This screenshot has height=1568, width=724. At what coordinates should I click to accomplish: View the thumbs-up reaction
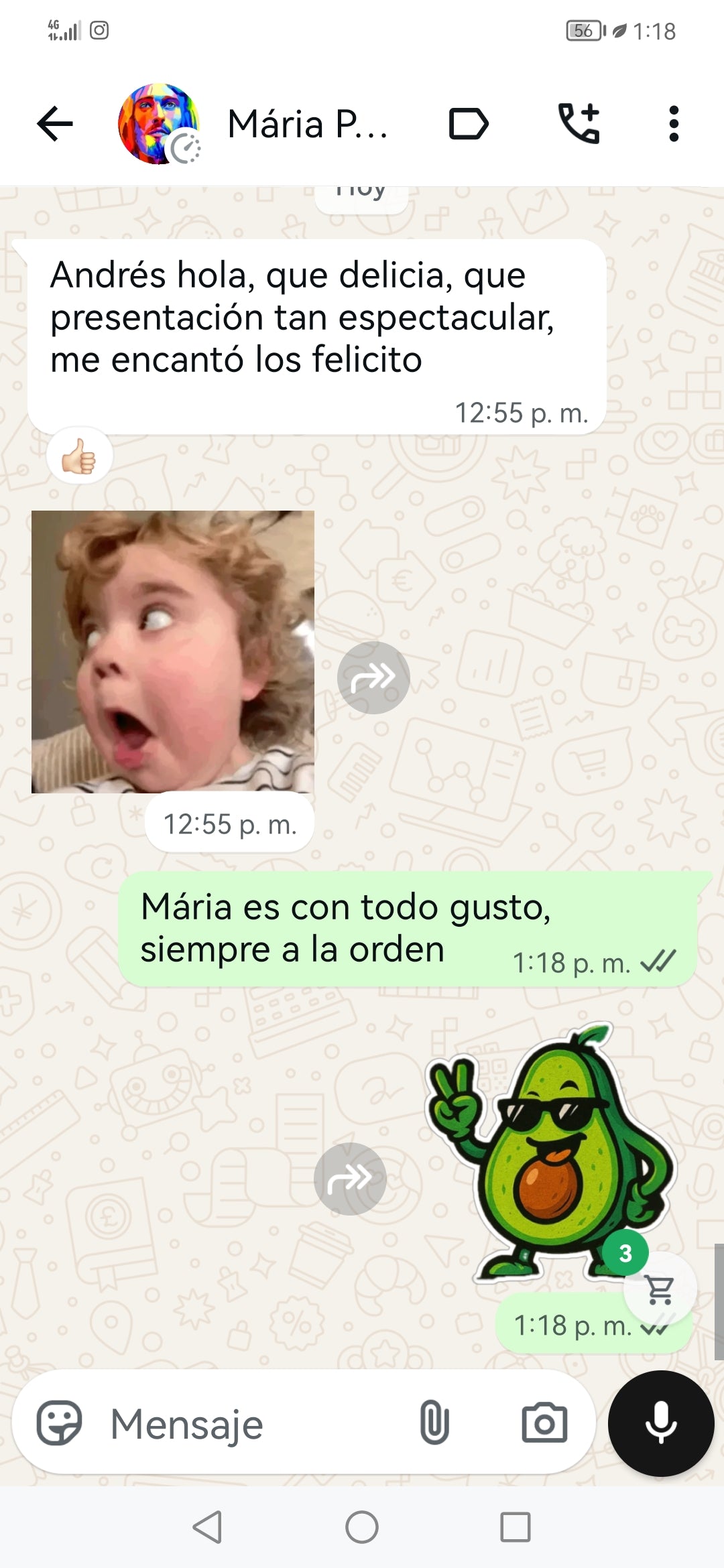[79, 456]
